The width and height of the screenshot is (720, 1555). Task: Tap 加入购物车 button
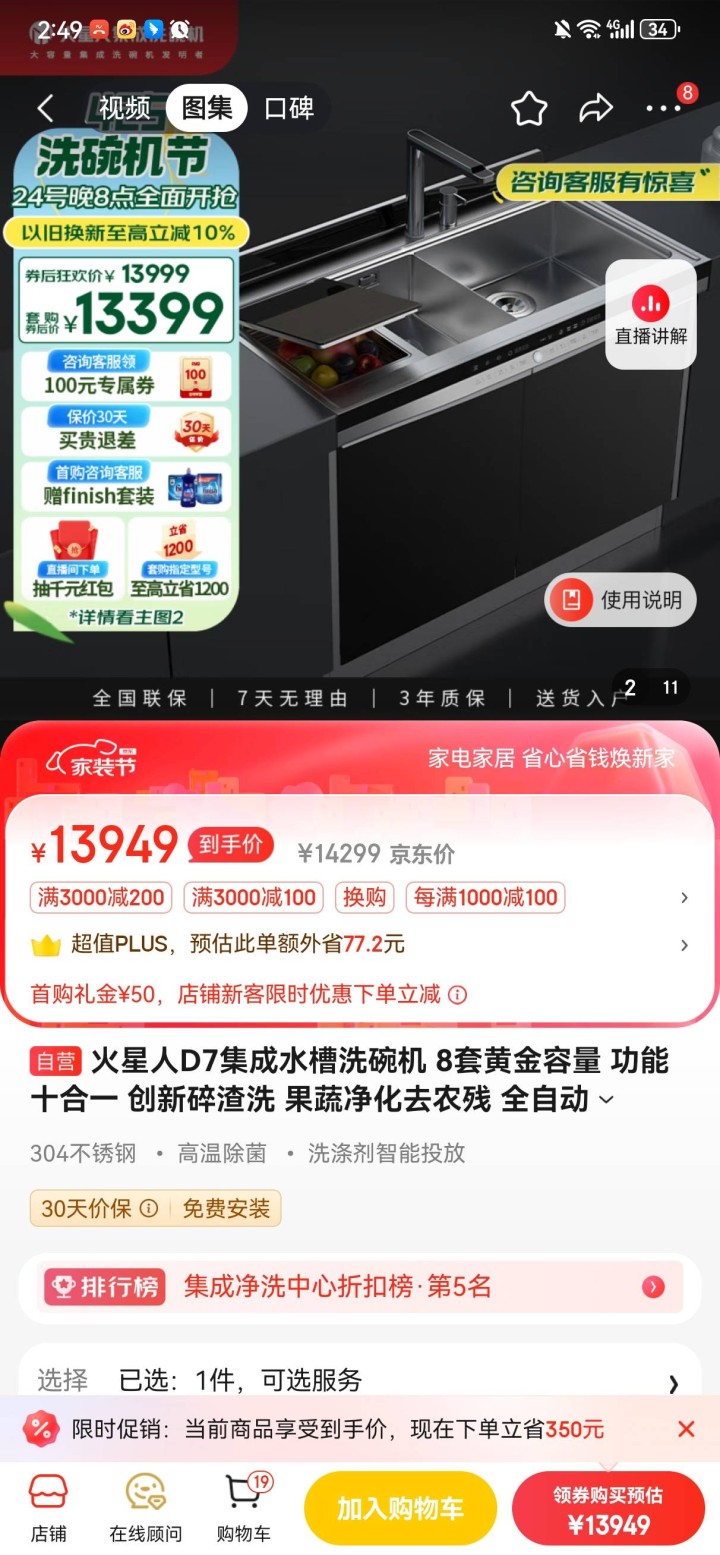[400, 1508]
